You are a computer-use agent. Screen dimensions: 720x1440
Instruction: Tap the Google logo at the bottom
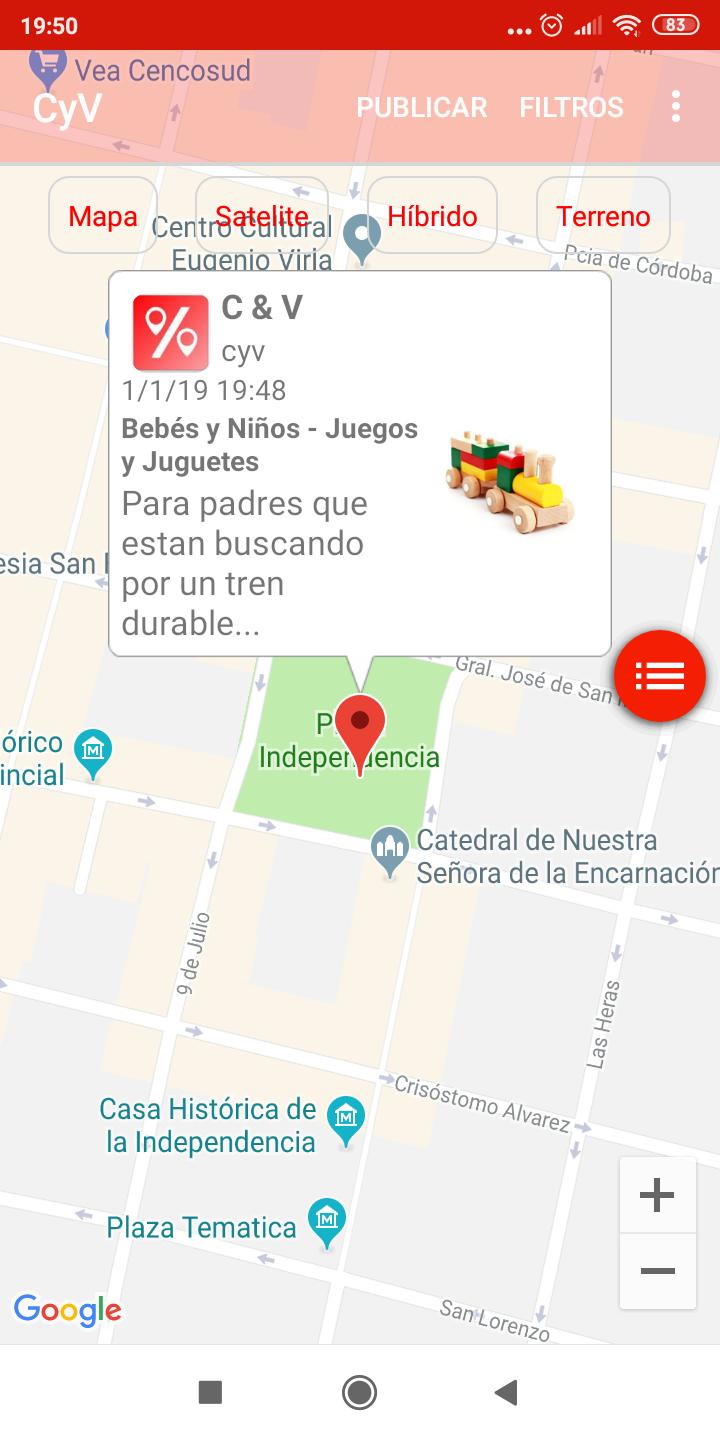[x=67, y=1311]
